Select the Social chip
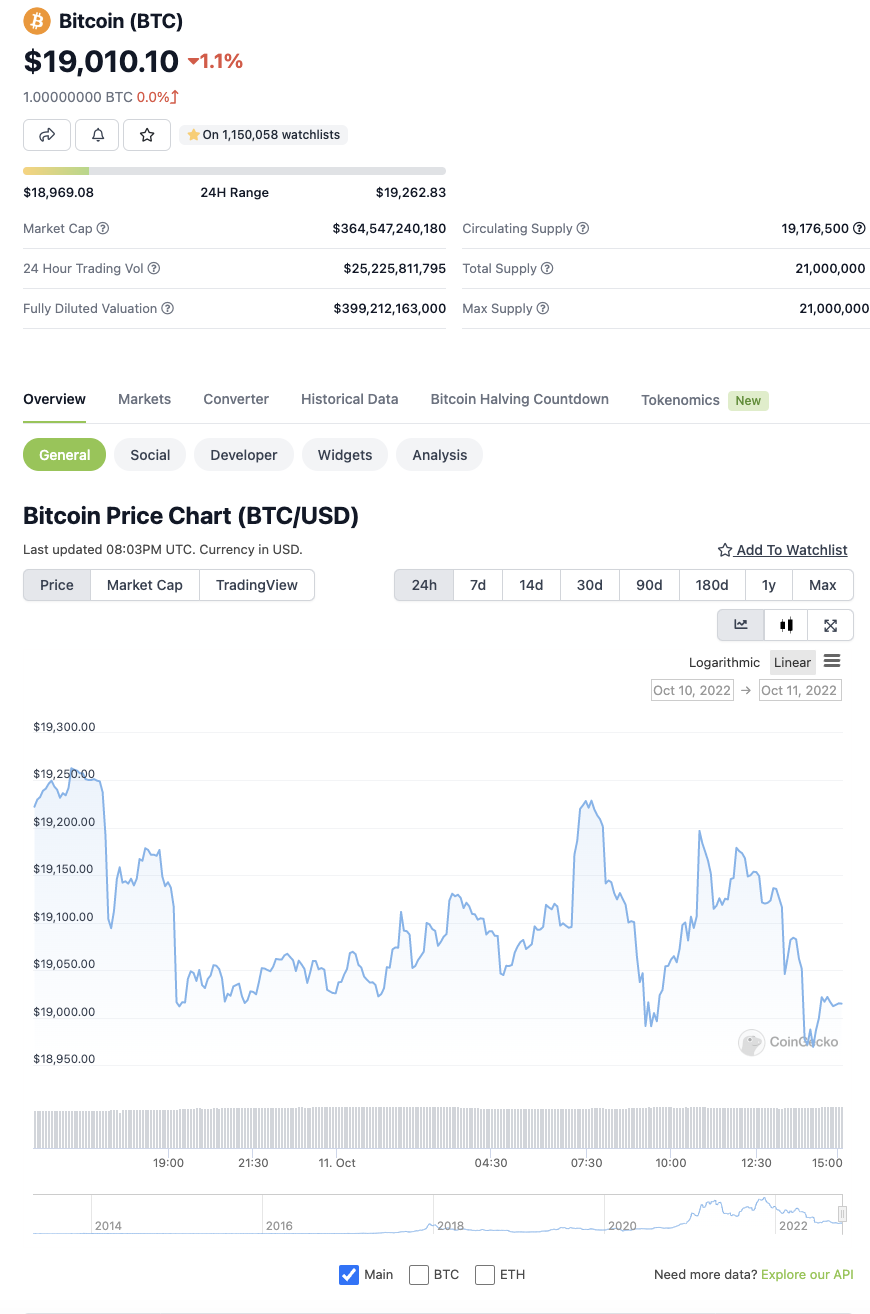Viewport: 870px width, 1314px height. (x=150, y=455)
